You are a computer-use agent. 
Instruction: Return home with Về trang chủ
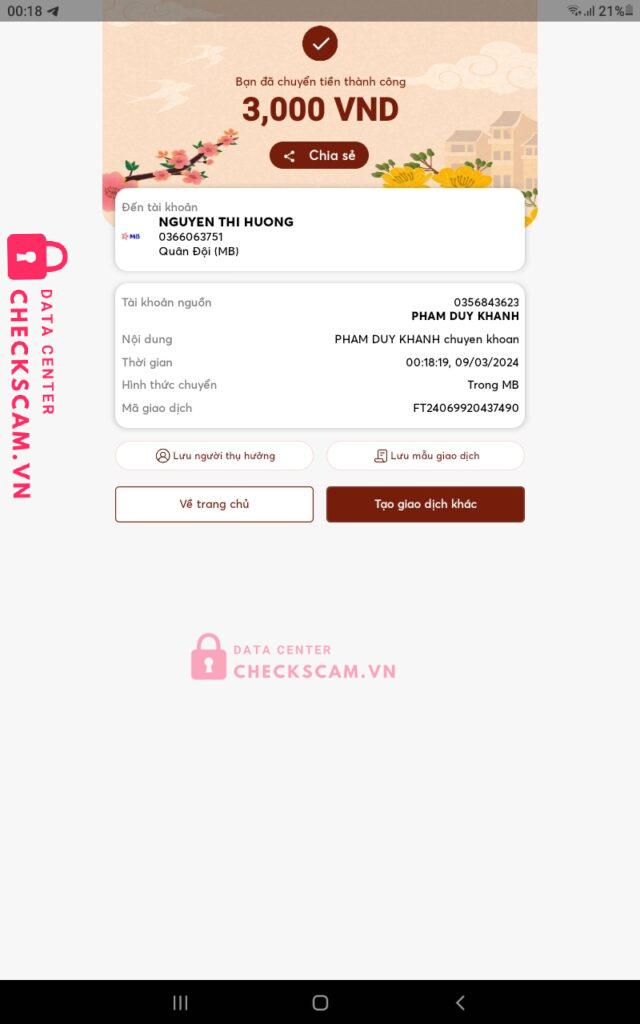pos(214,504)
